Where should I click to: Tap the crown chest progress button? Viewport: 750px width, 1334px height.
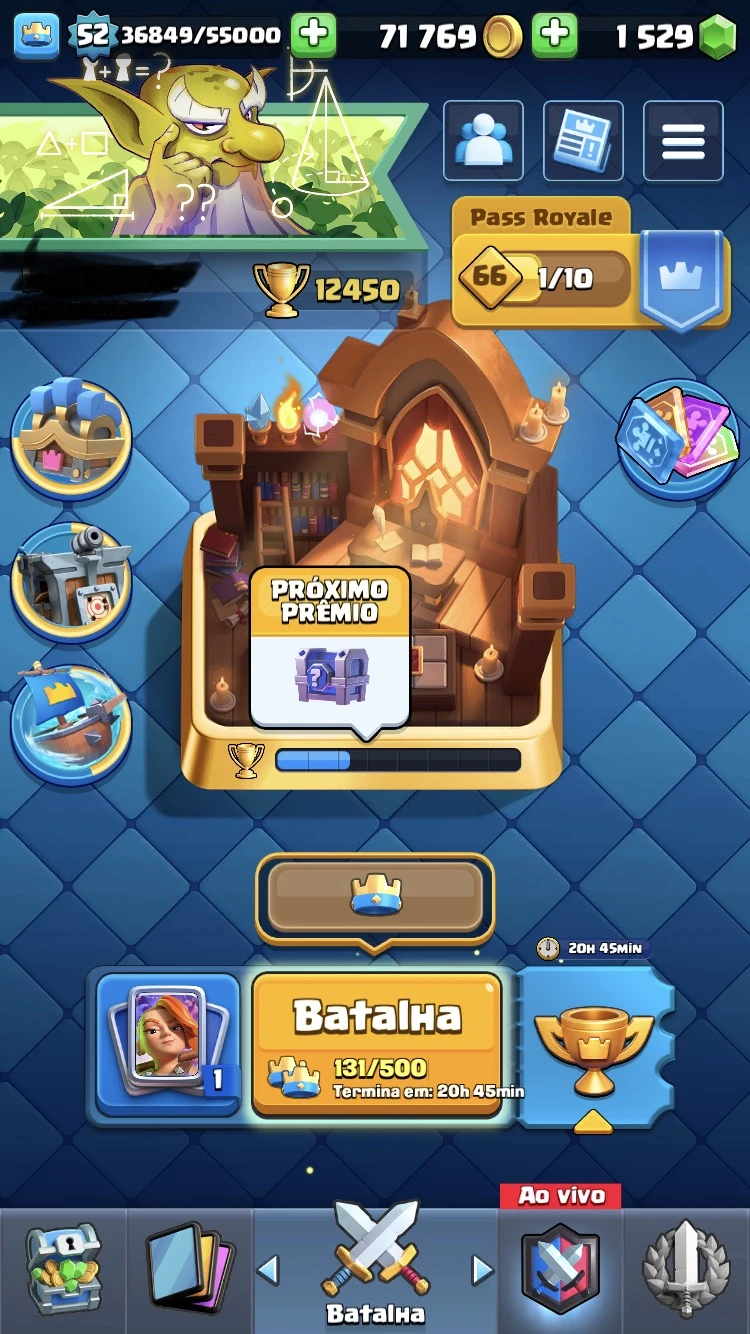[x=375, y=895]
